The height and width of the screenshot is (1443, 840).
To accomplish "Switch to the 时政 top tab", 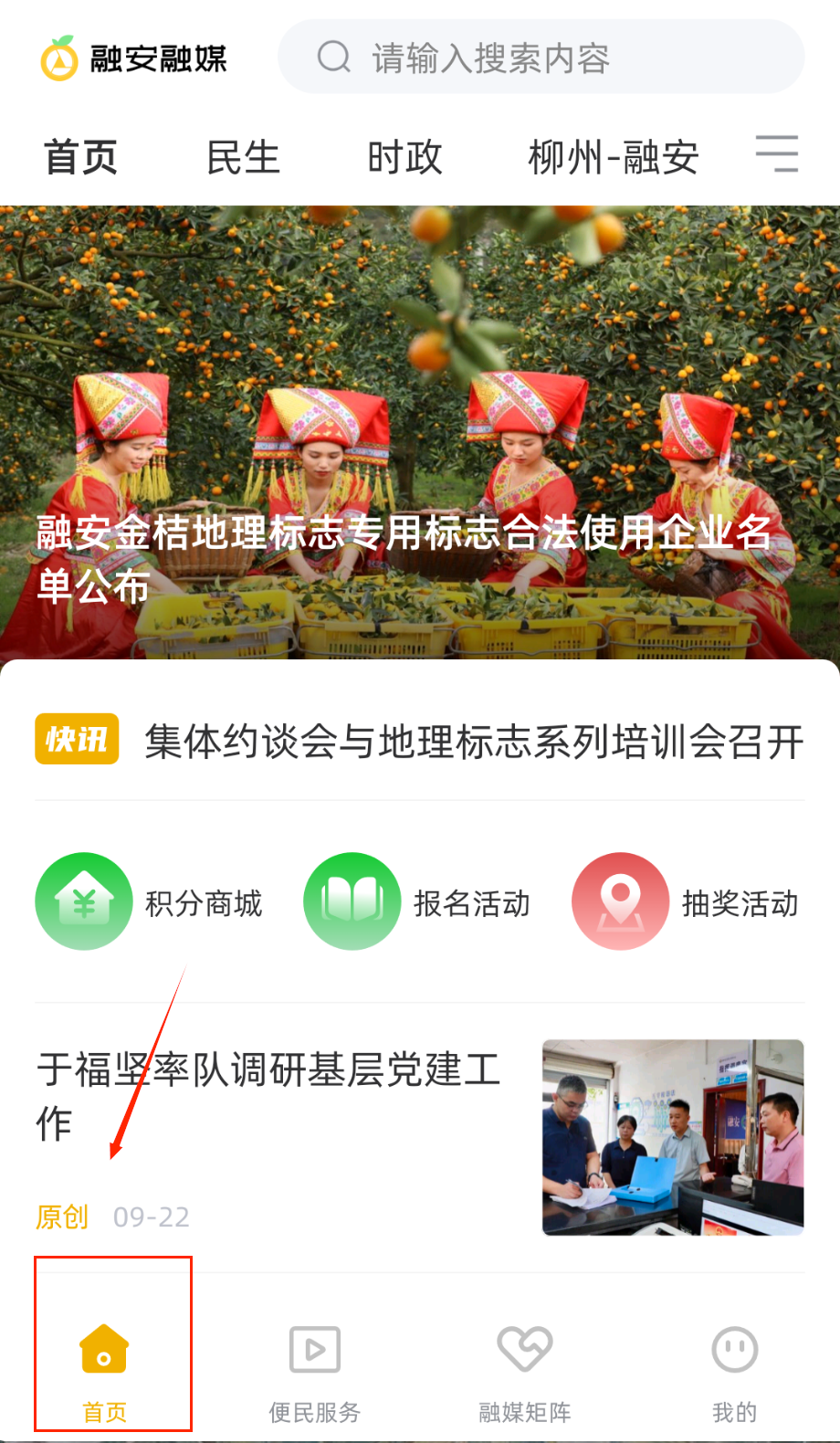I will pos(404,157).
